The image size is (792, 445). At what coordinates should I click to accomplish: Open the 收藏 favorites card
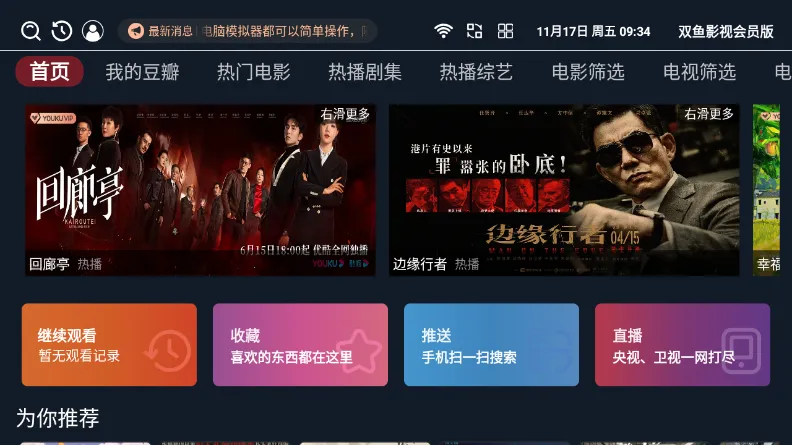(x=300, y=345)
